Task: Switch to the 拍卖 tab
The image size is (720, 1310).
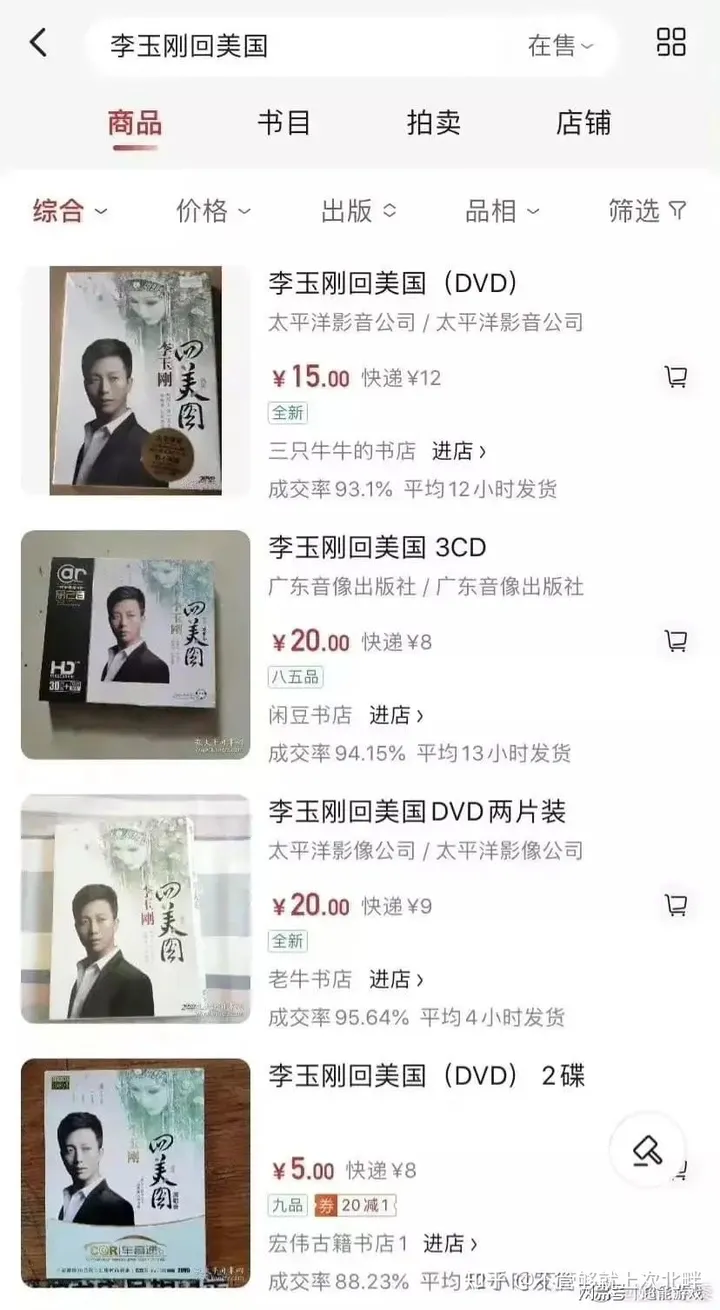Action: tap(434, 123)
